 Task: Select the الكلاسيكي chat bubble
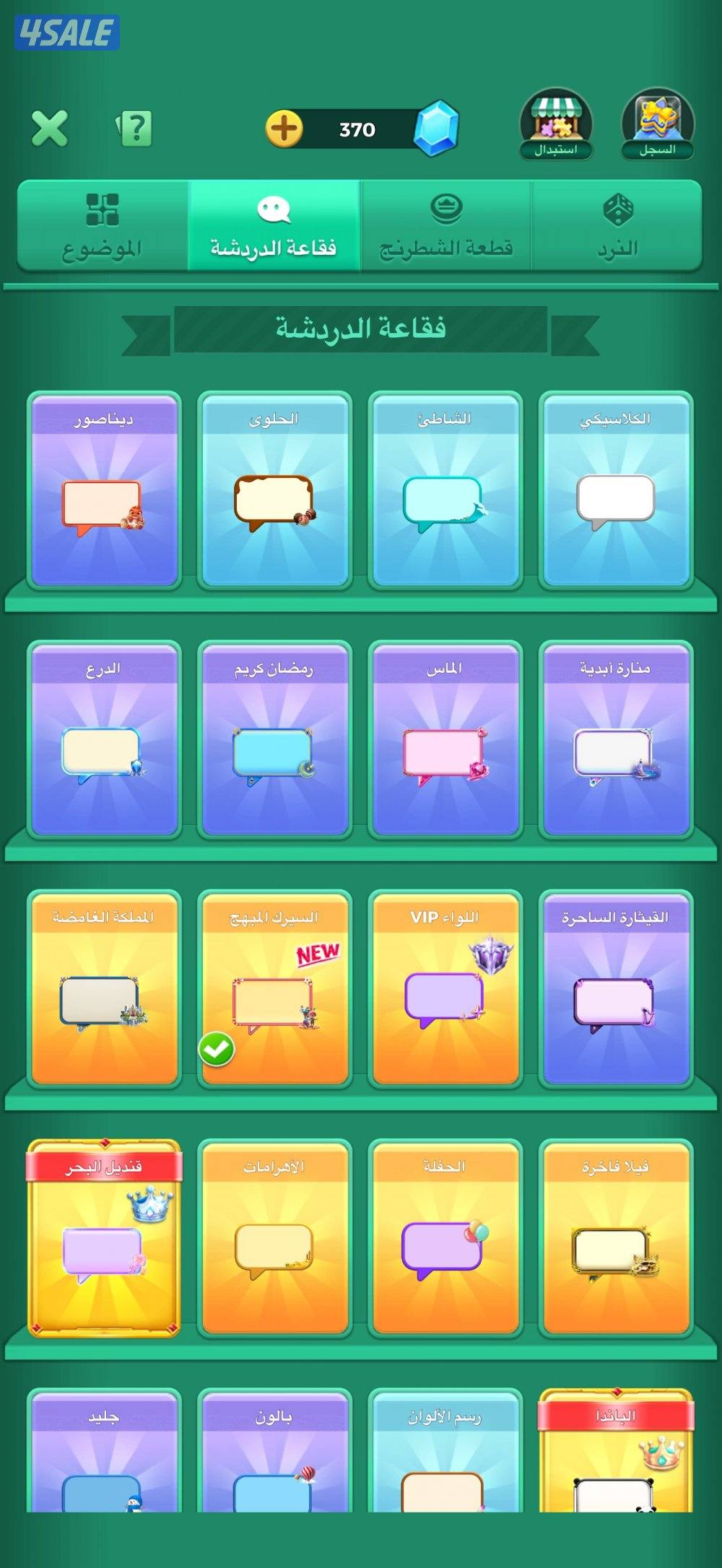click(615, 491)
